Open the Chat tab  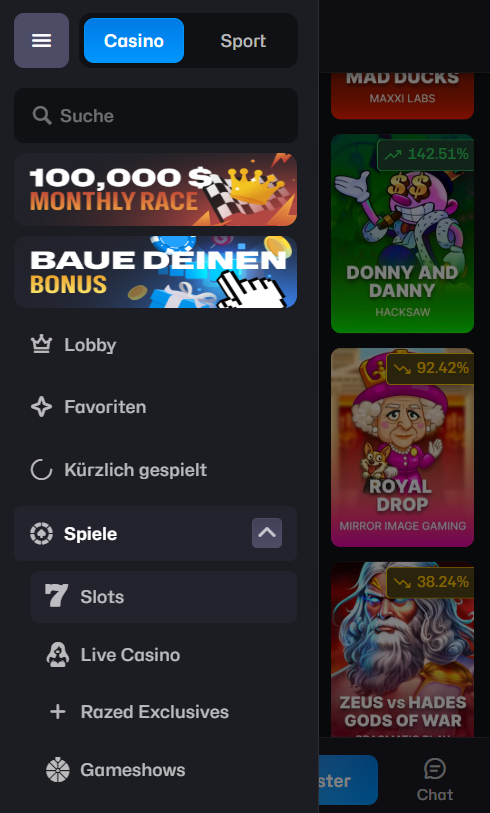tap(435, 780)
